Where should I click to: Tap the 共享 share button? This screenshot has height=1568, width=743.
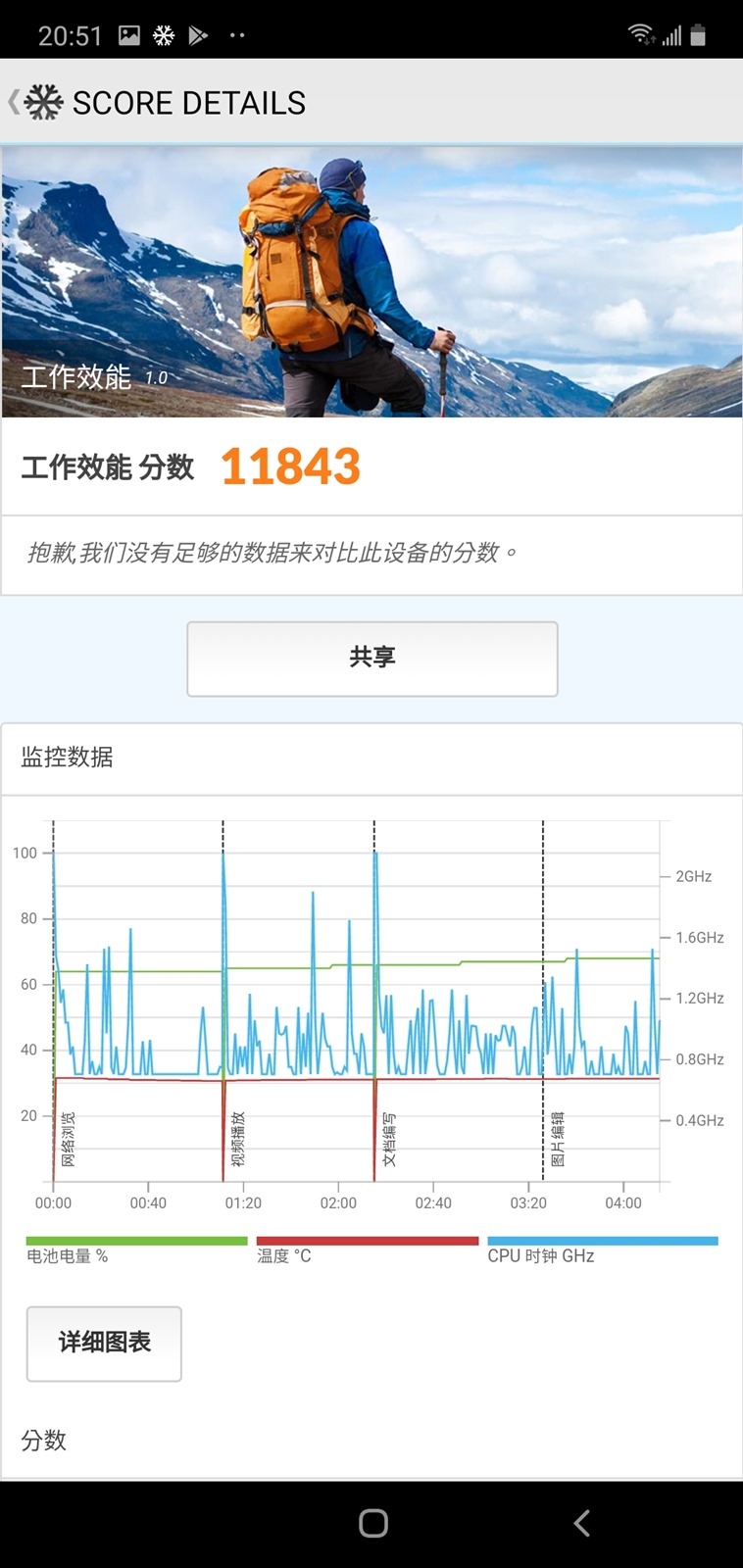(x=372, y=659)
